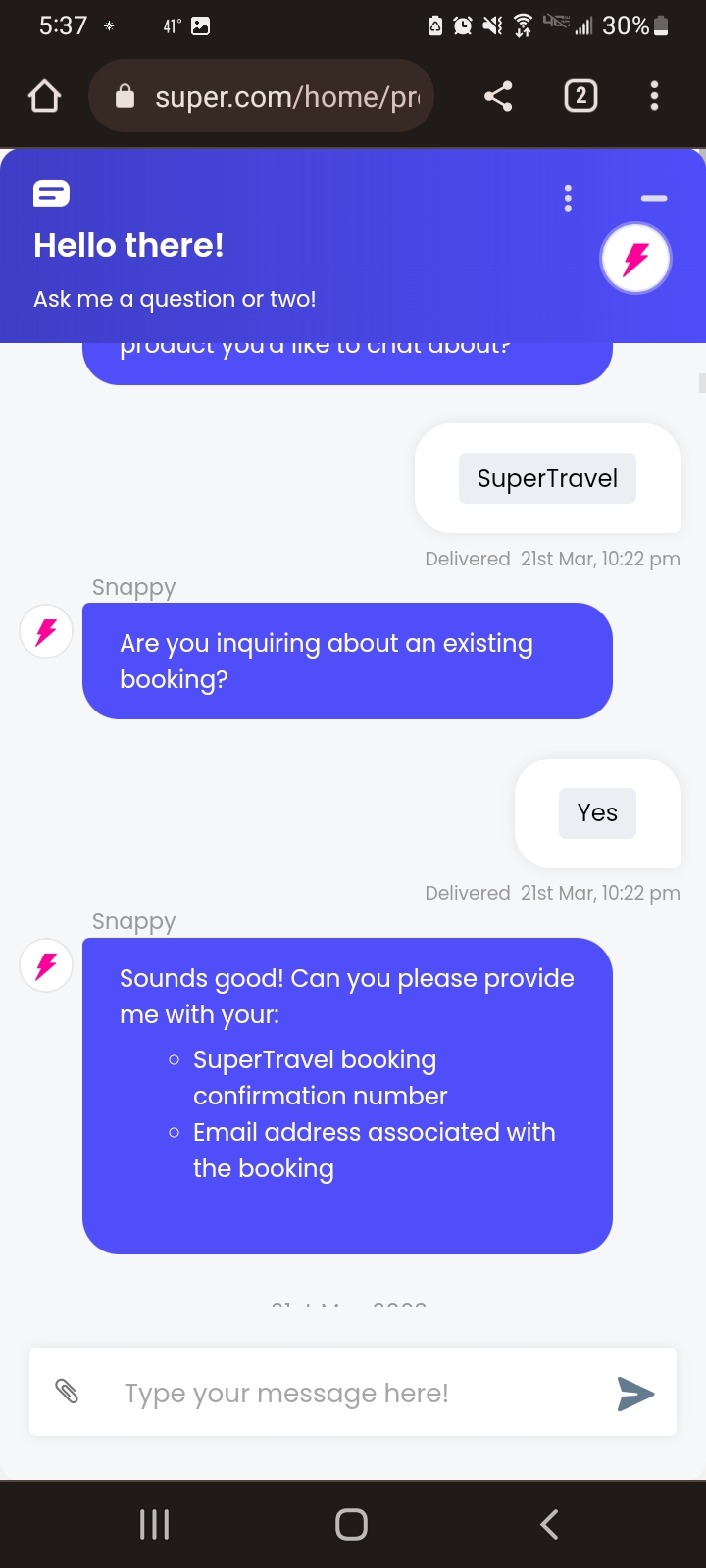
Task: Click the attachment paperclip icon
Action: click(67, 1392)
